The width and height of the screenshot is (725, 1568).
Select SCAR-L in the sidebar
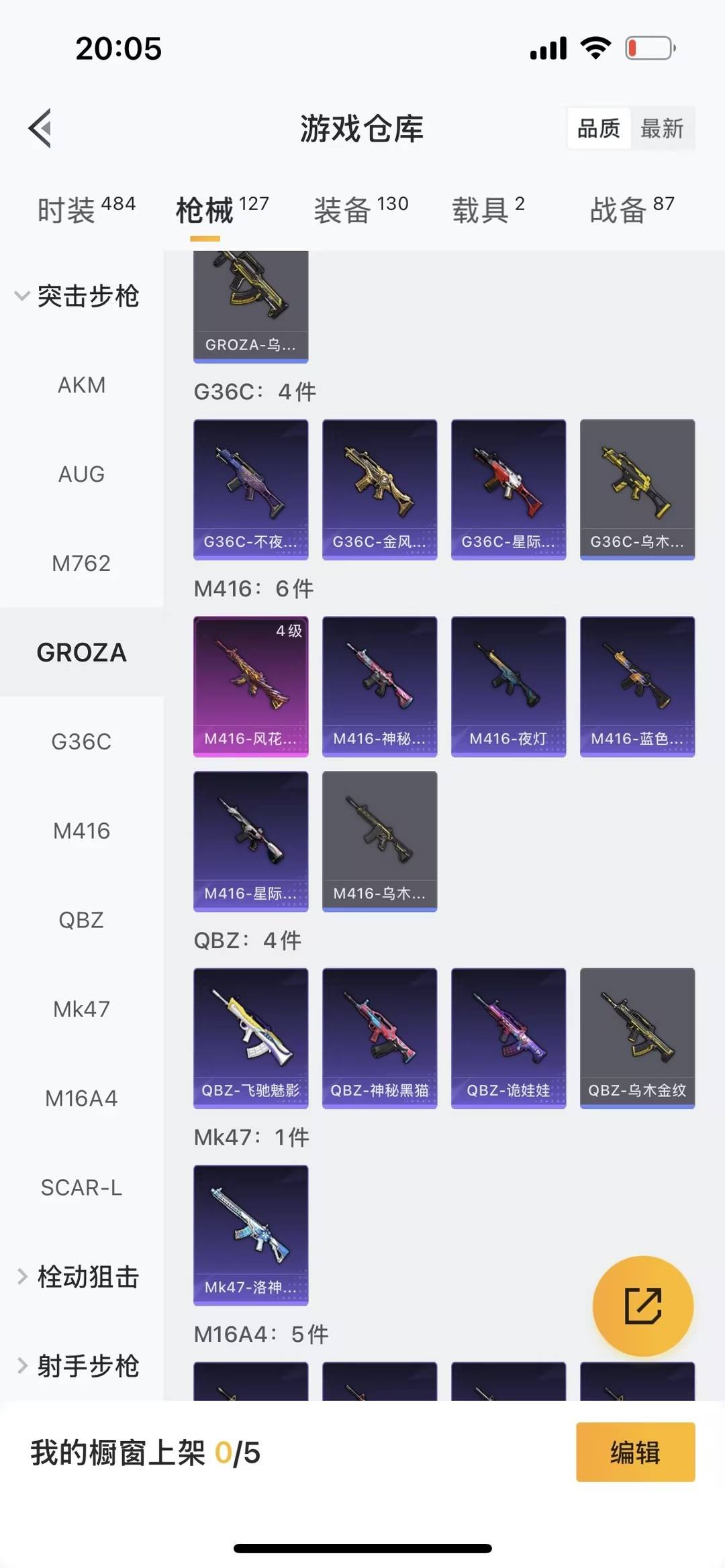click(x=81, y=1188)
